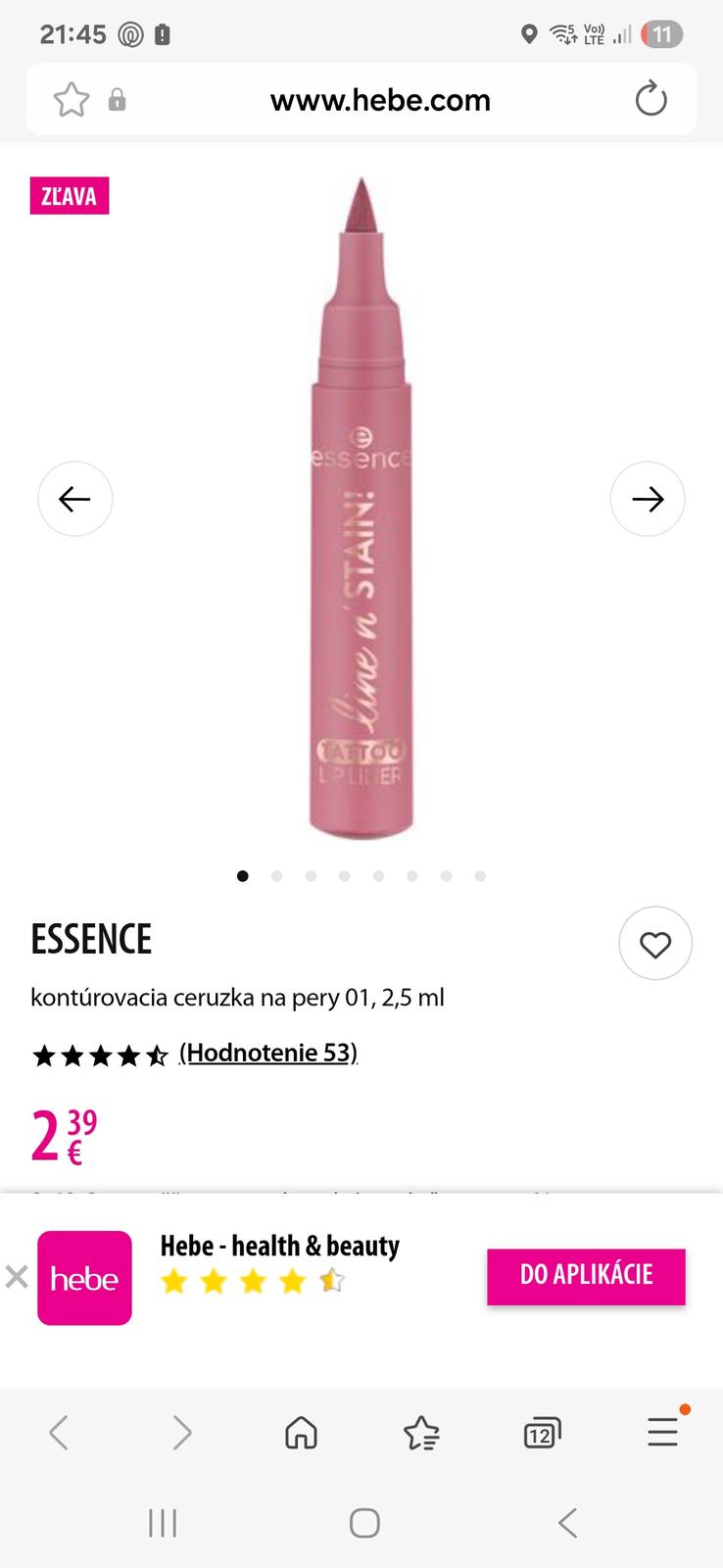Viewport: 723px width, 1568px height.
Task: Show the next product image
Action: [x=647, y=499]
